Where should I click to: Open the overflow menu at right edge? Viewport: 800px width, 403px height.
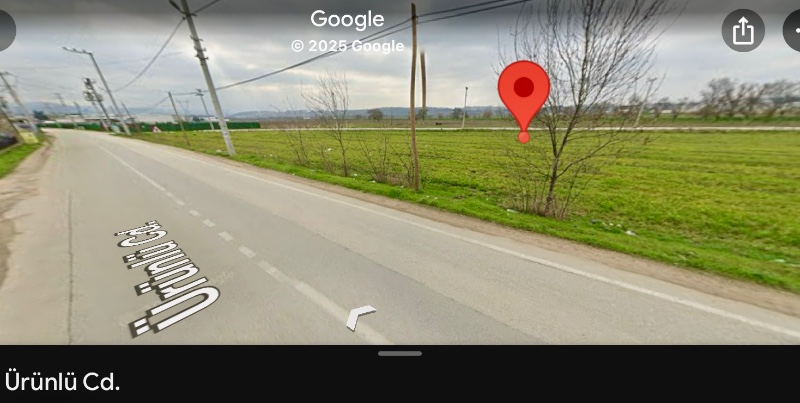click(x=794, y=31)
